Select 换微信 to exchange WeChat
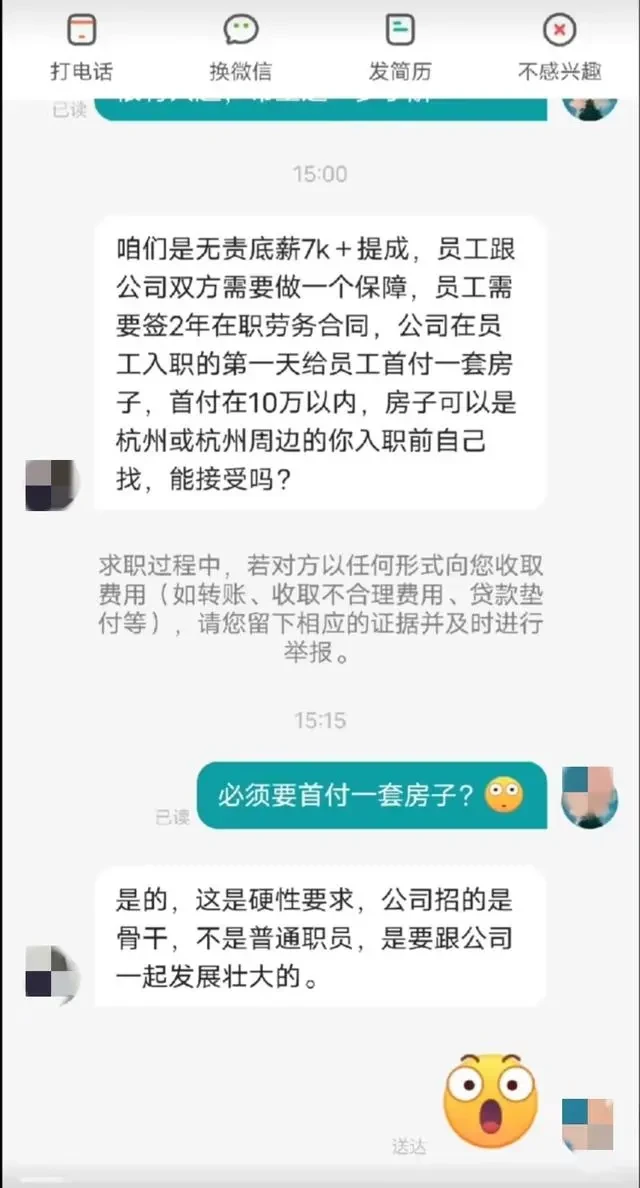This screenshot has height=1188, width=640. click(x=240, y=48)
